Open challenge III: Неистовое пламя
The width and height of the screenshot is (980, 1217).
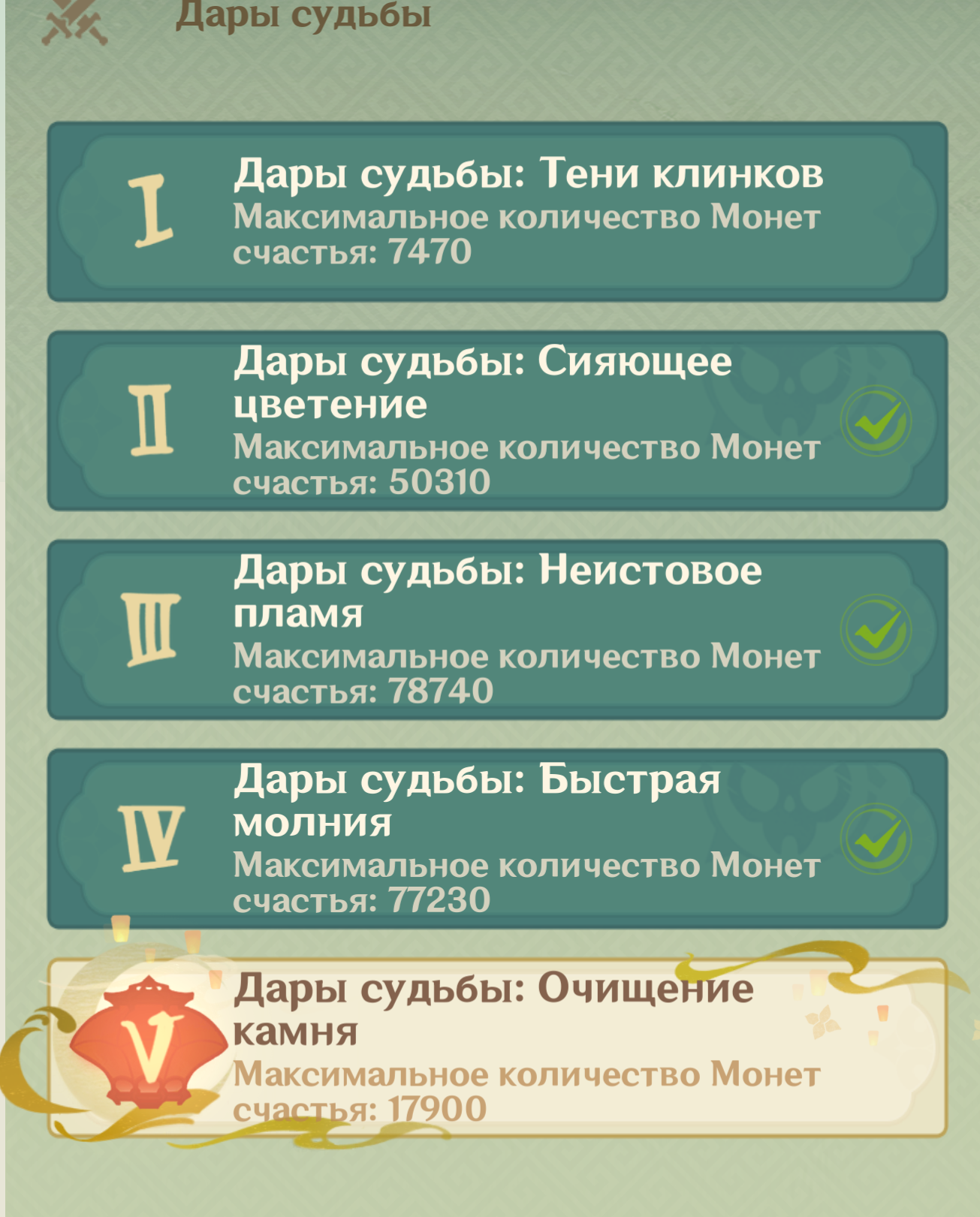click(x=497, y=629)
